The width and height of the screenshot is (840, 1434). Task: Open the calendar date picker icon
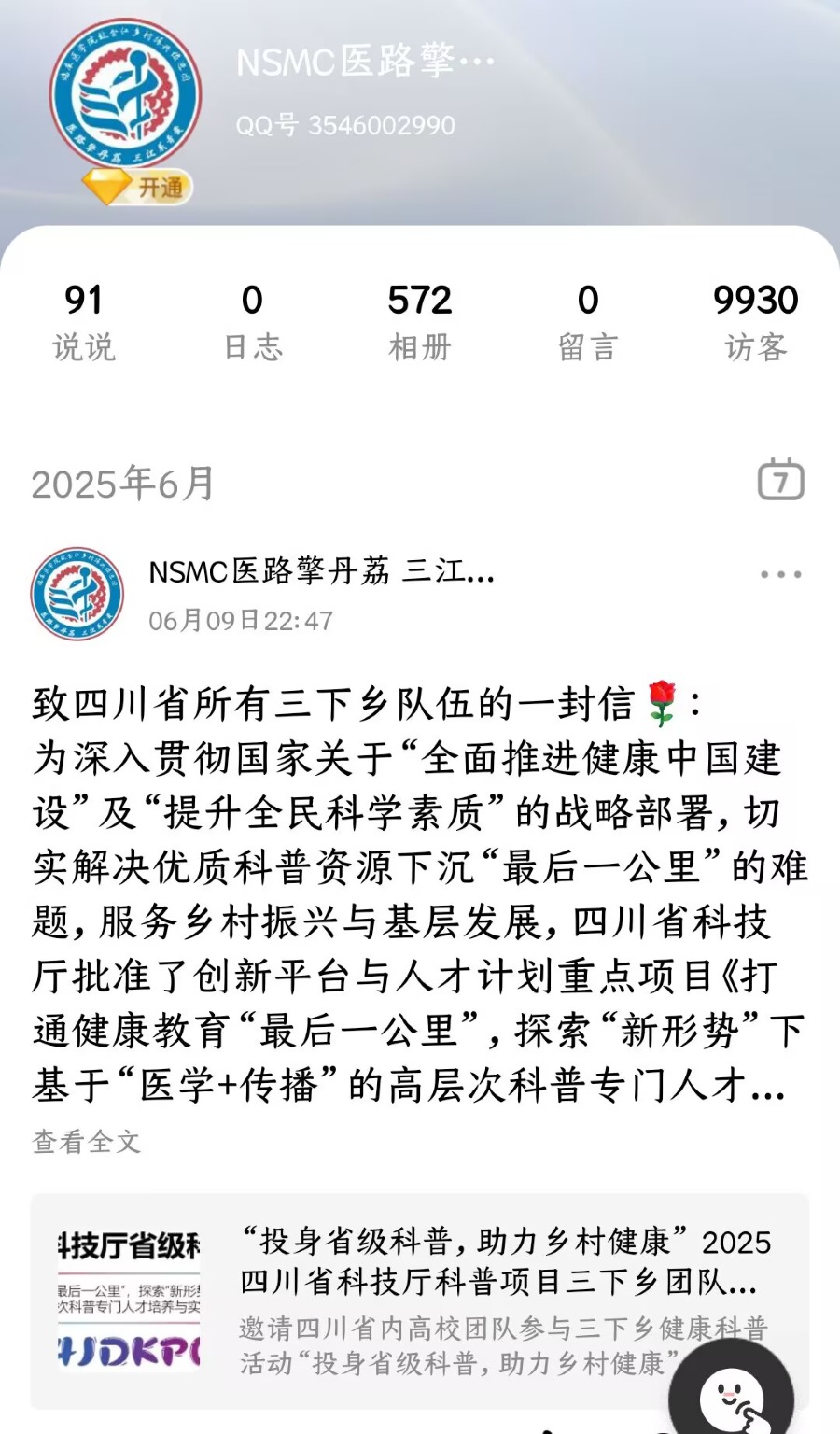pyautogui.click(x=780, y=480)
